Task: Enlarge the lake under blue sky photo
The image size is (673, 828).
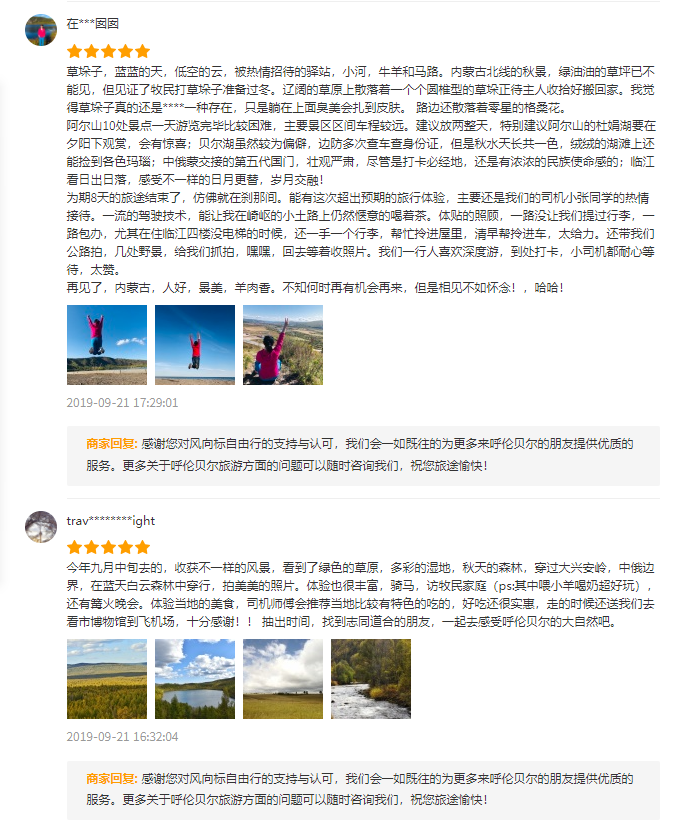Action: click(195, 679)
